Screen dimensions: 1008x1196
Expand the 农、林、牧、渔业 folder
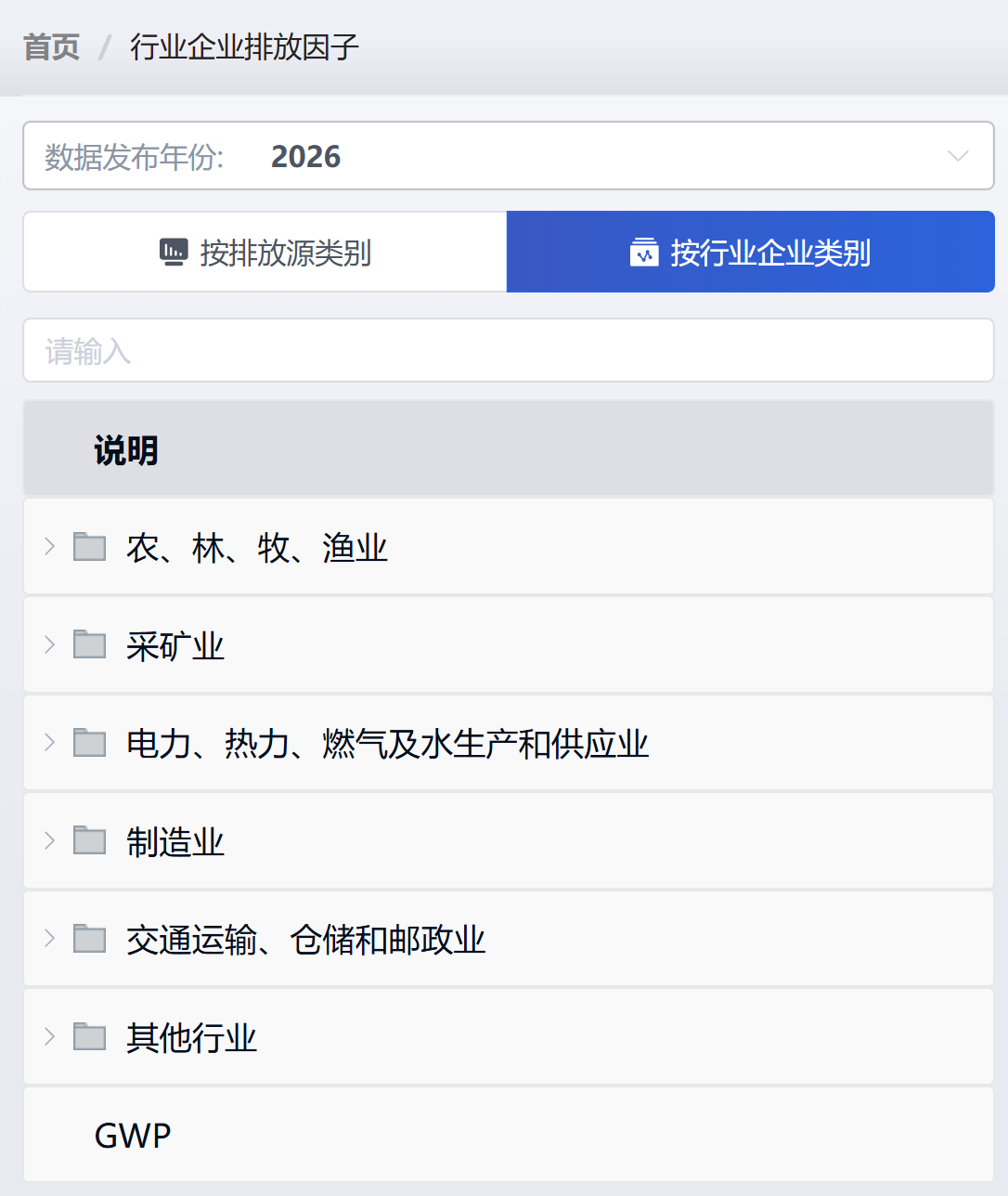(x=49, y=547)
